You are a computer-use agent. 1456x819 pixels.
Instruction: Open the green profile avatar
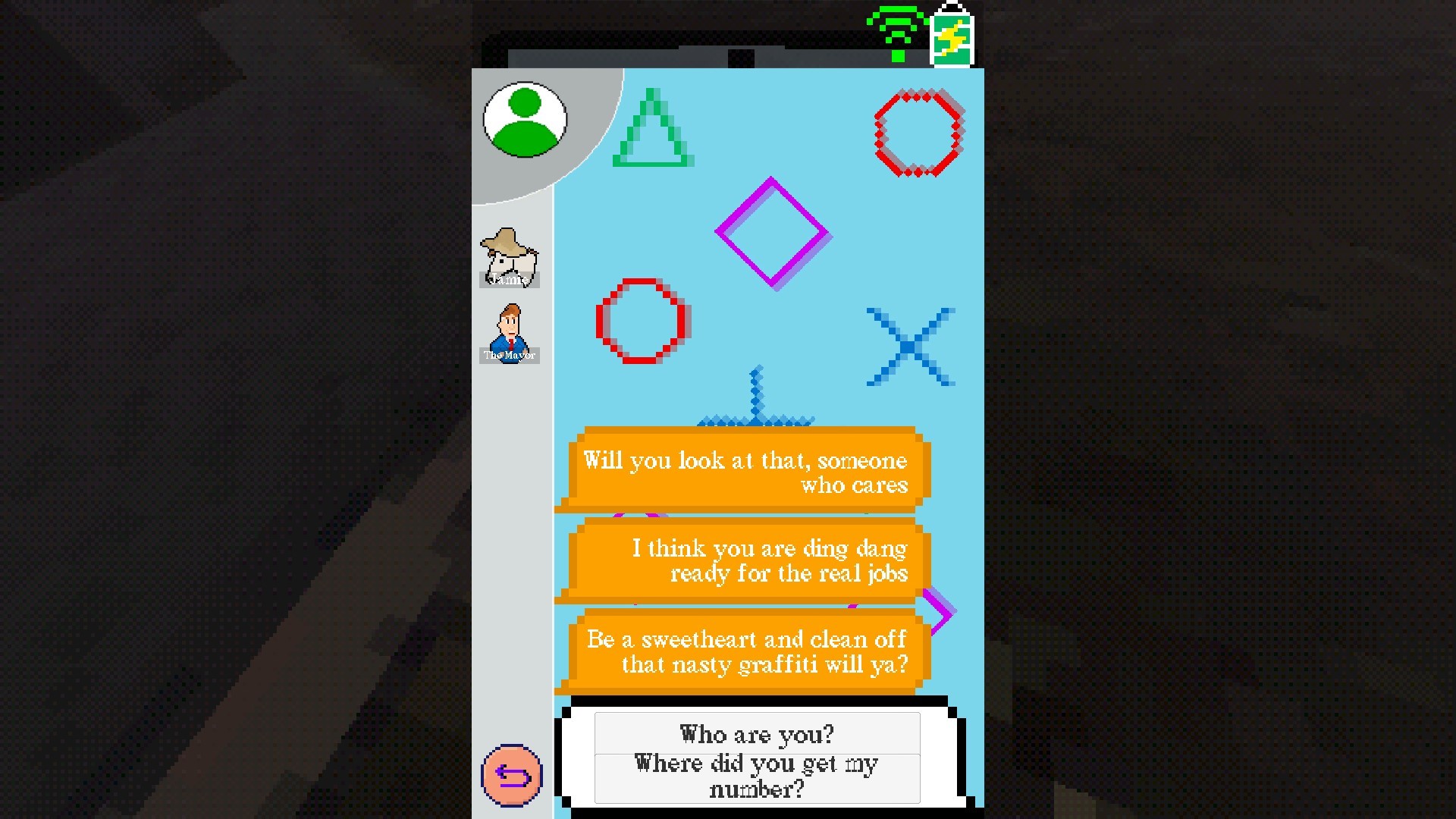tap(525, 120)
